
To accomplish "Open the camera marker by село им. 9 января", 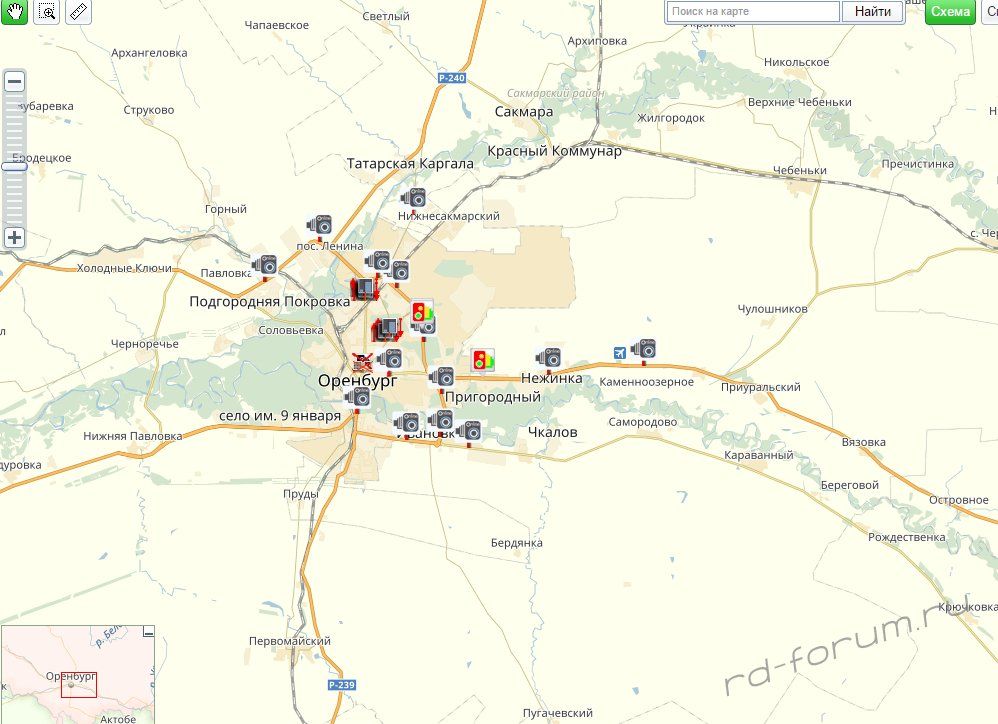I will point(358,397).
